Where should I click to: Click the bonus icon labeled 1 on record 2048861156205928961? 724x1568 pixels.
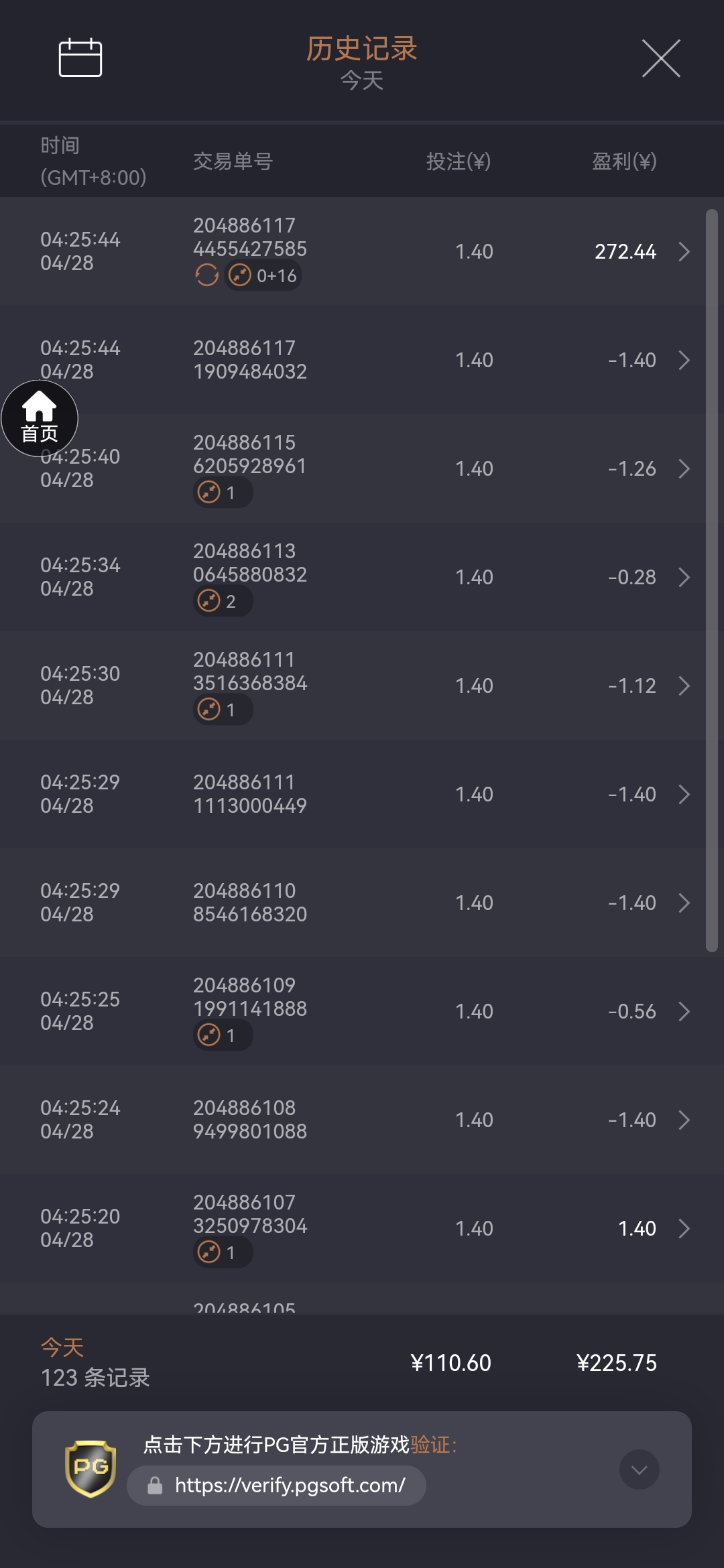click(210, 493)
